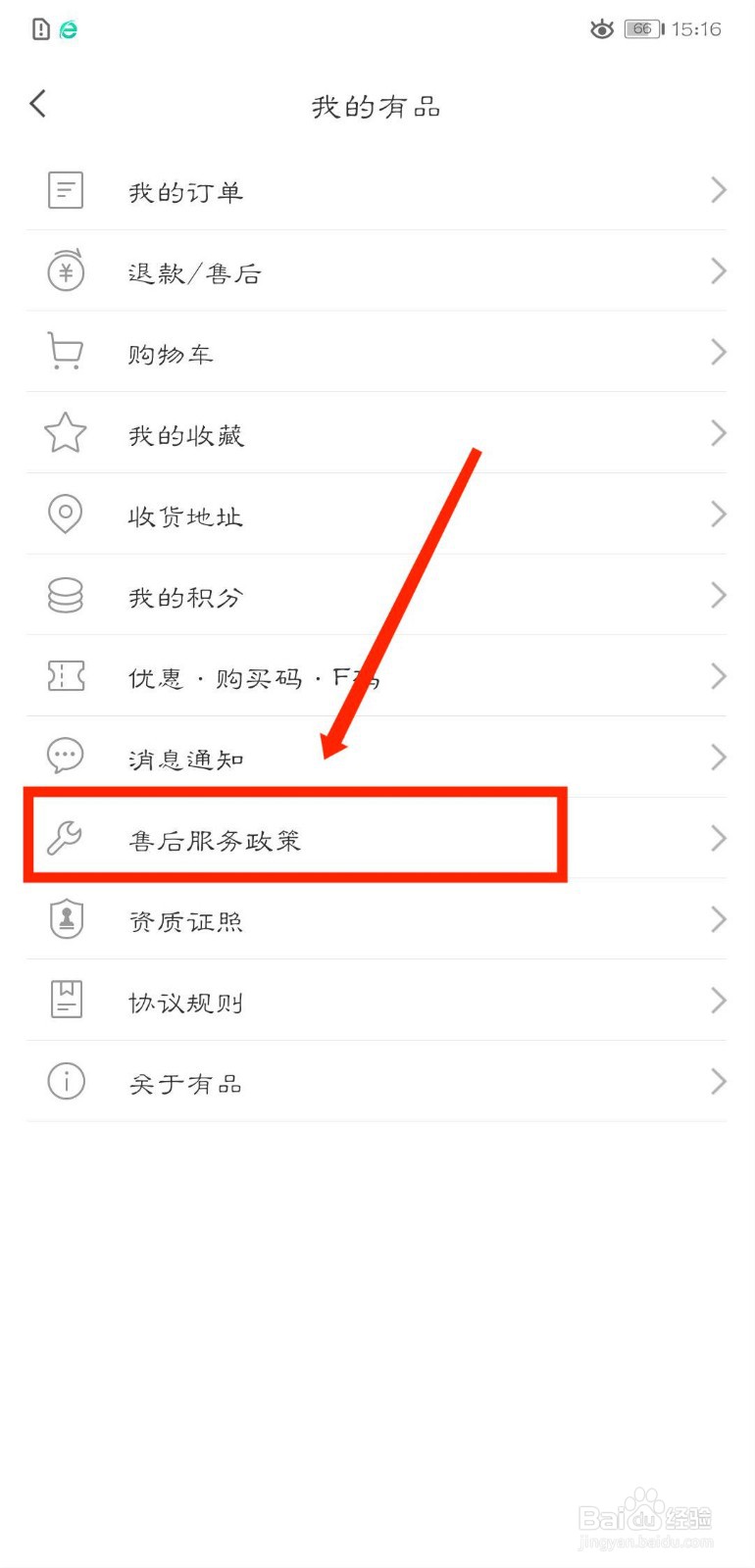Click the 我的收藏 star icon

pos(65,433)
